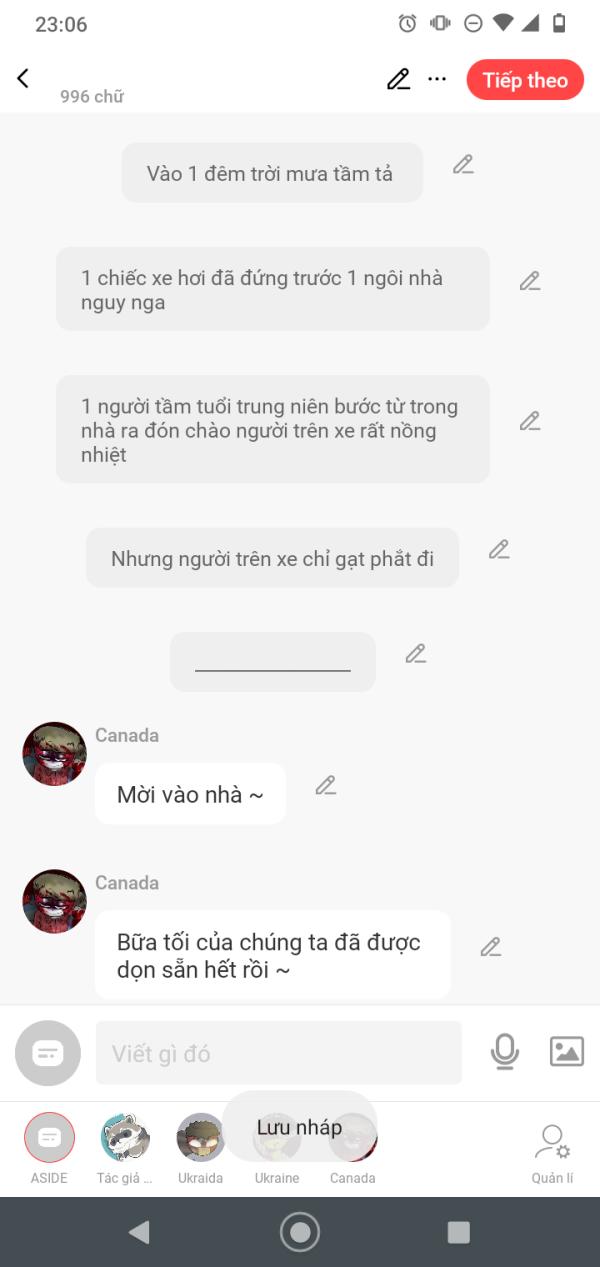This screenshot has height=1267, width=600.
Task: Edit the '1 chiếc xe hơi' narration line
Action: point(530,282)
